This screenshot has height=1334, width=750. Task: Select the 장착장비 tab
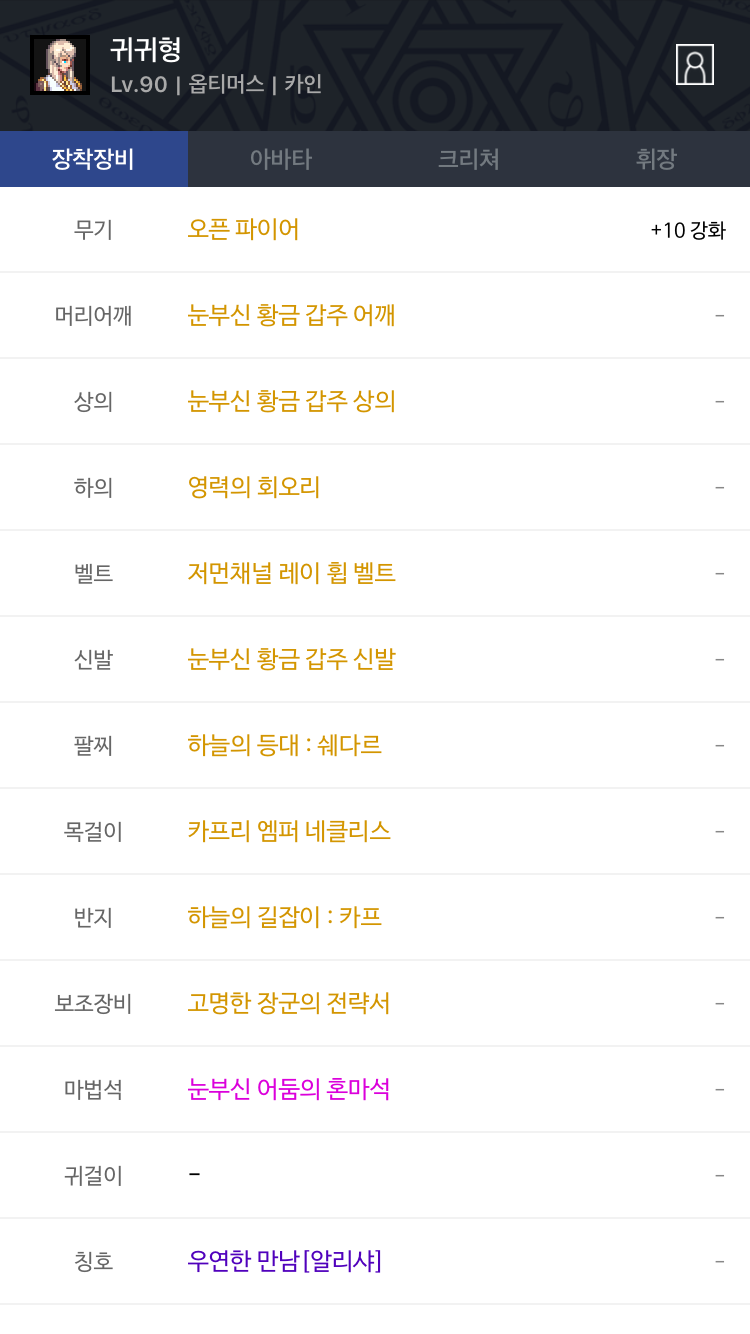pos(94,159)
